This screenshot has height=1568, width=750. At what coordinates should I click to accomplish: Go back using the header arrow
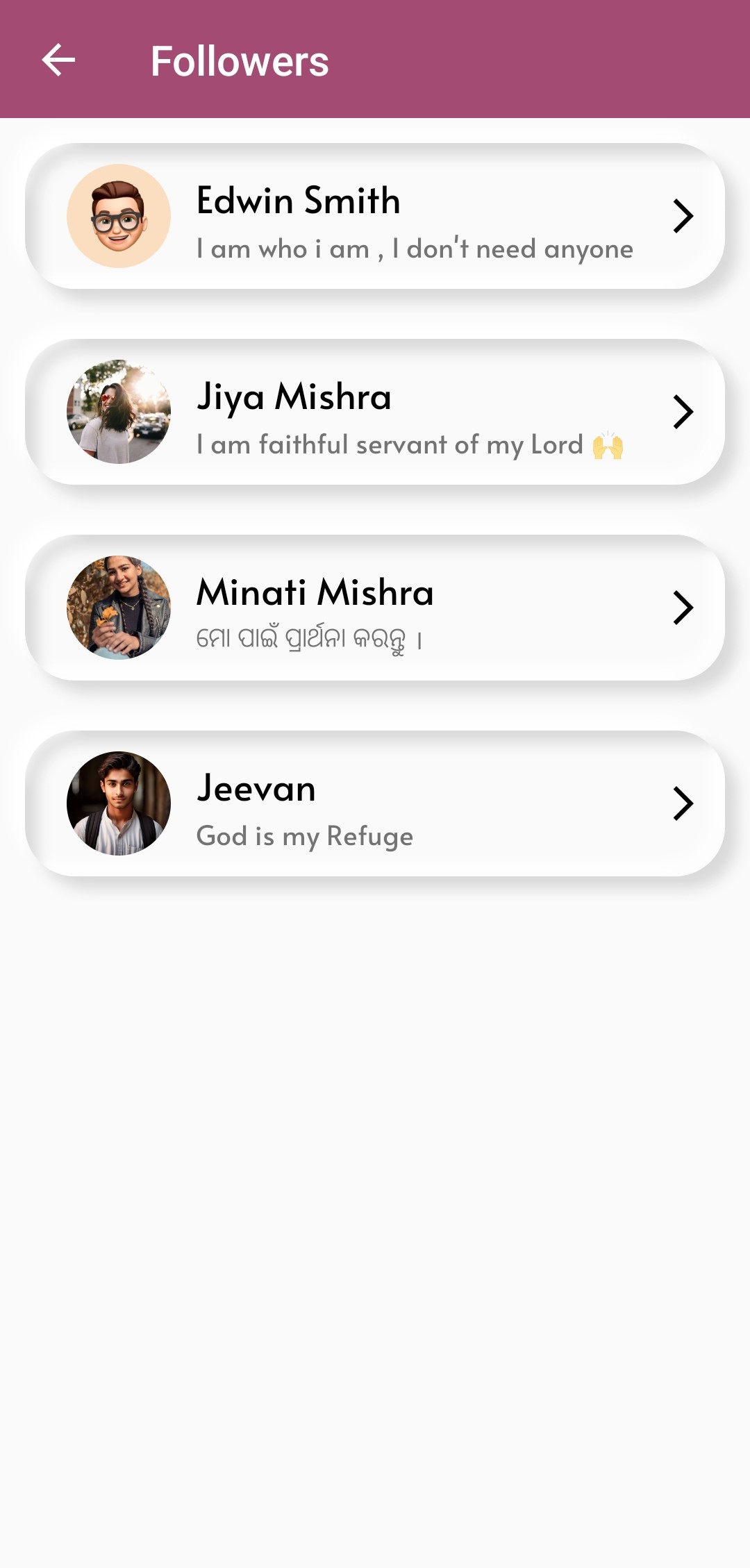58,60
